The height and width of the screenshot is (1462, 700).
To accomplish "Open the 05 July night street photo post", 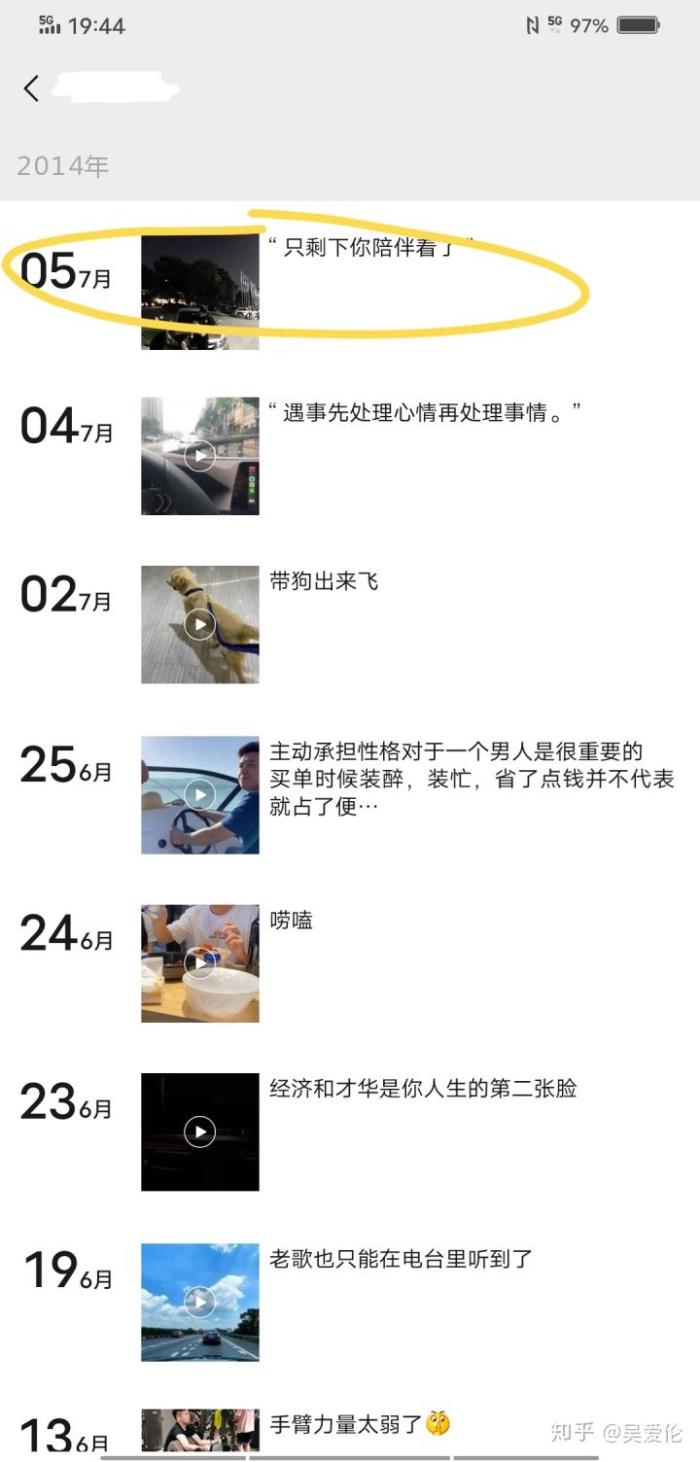I will pyautogui.click(x=200, y=291).
